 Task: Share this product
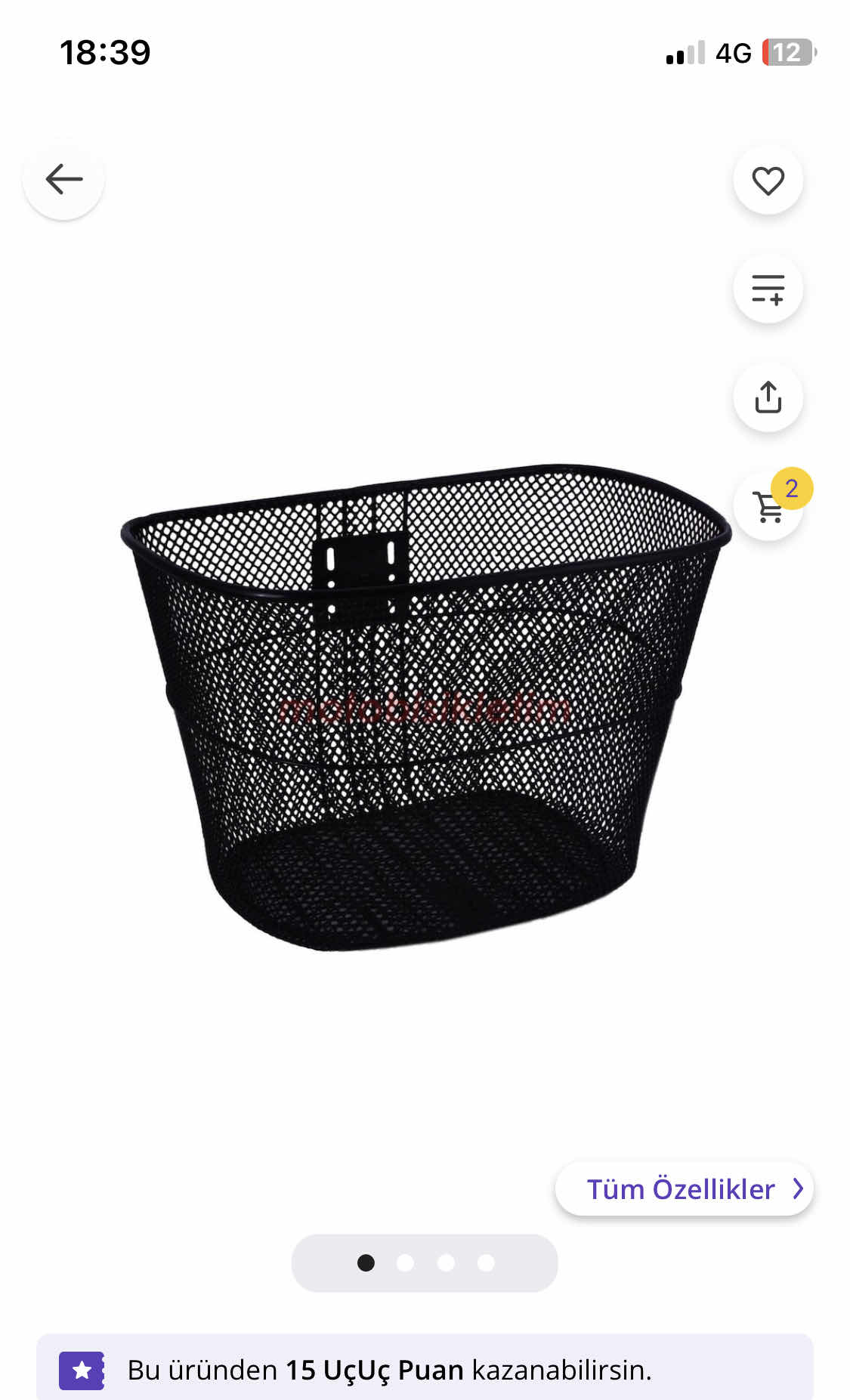click(768, 397)
